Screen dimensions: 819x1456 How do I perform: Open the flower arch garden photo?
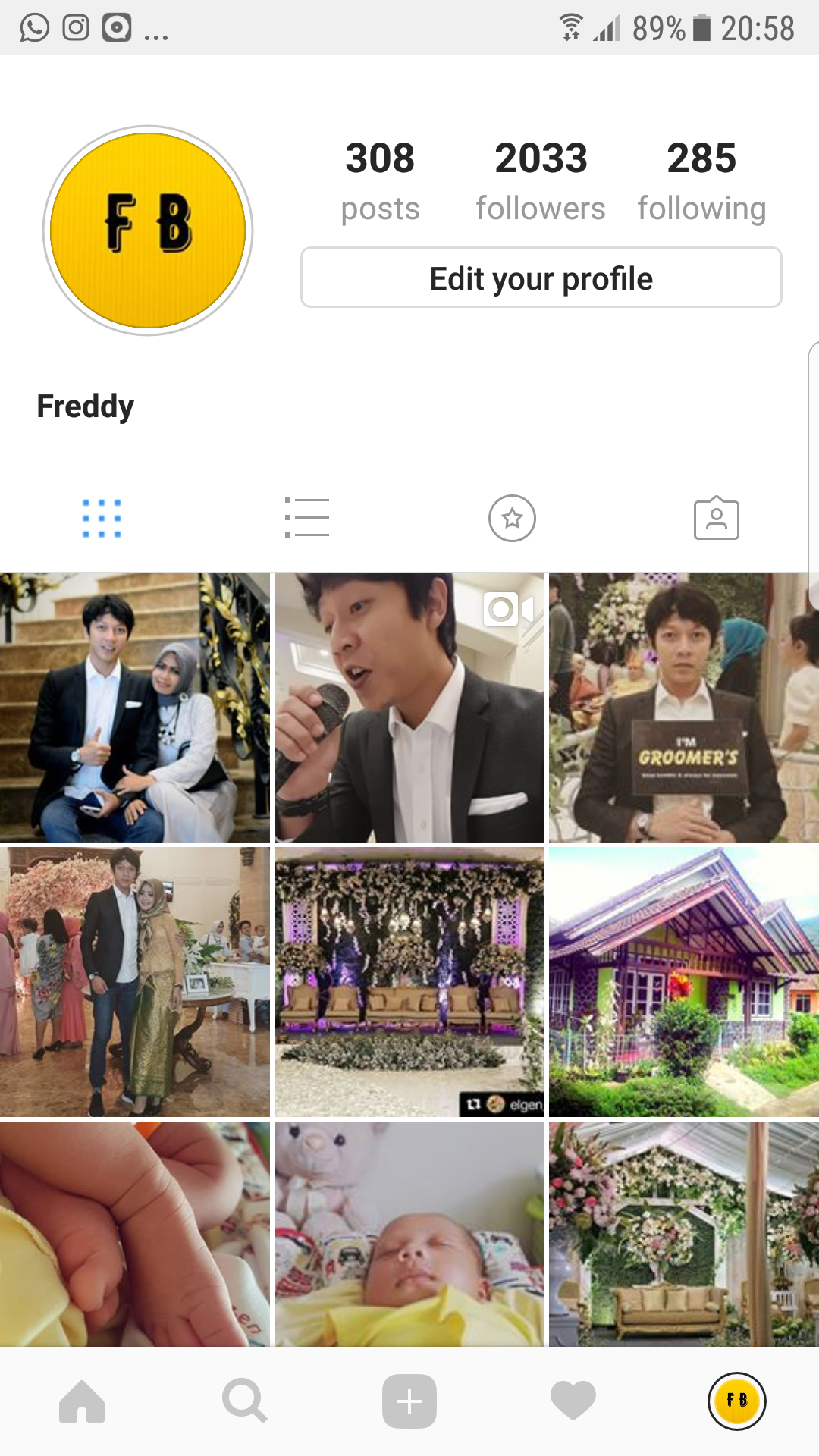click(x=682, y=1235)
